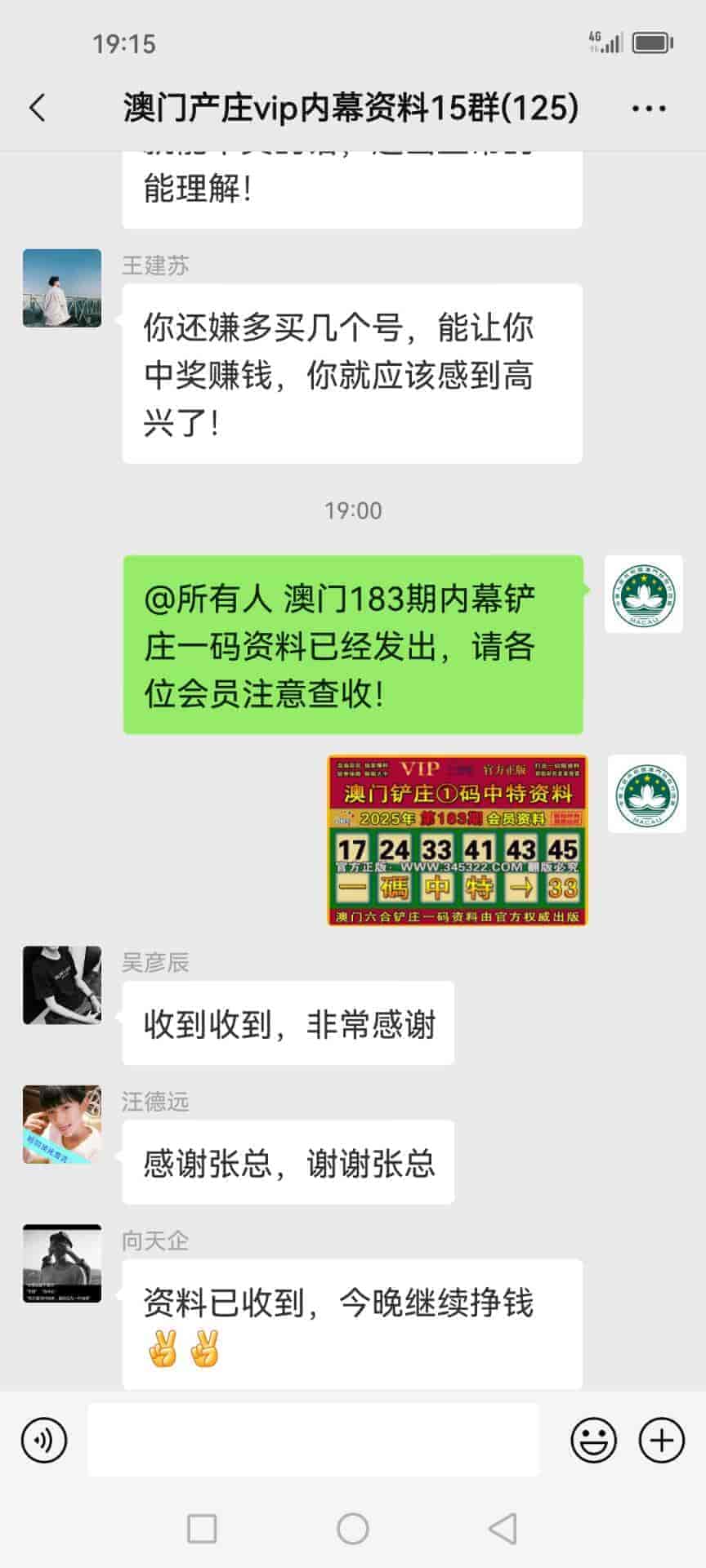This screenshot has height=1568, width=706.
Task: Focus the message text field
Action: click(x=313, y=1440)
